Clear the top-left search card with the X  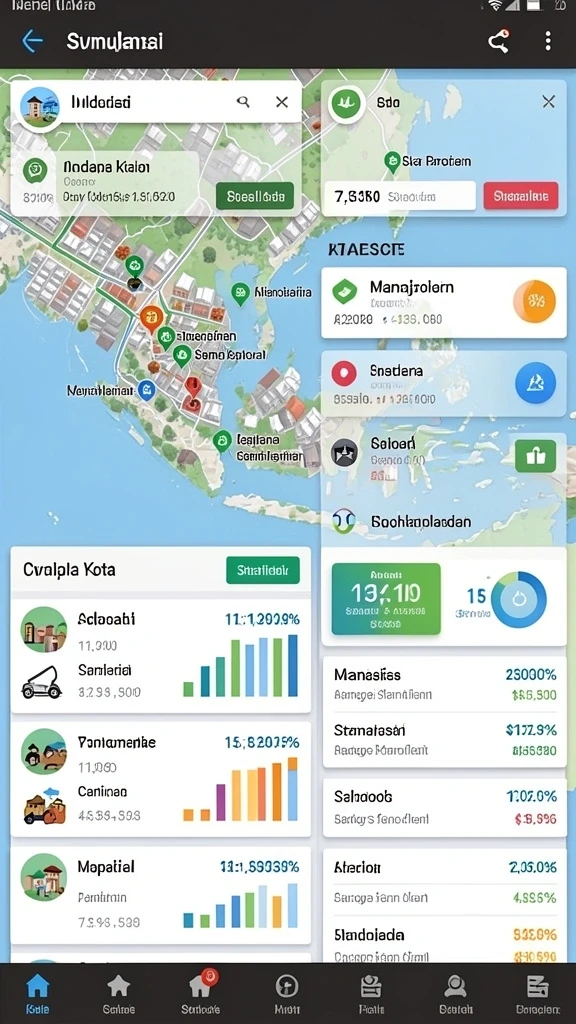click(281, 102)
